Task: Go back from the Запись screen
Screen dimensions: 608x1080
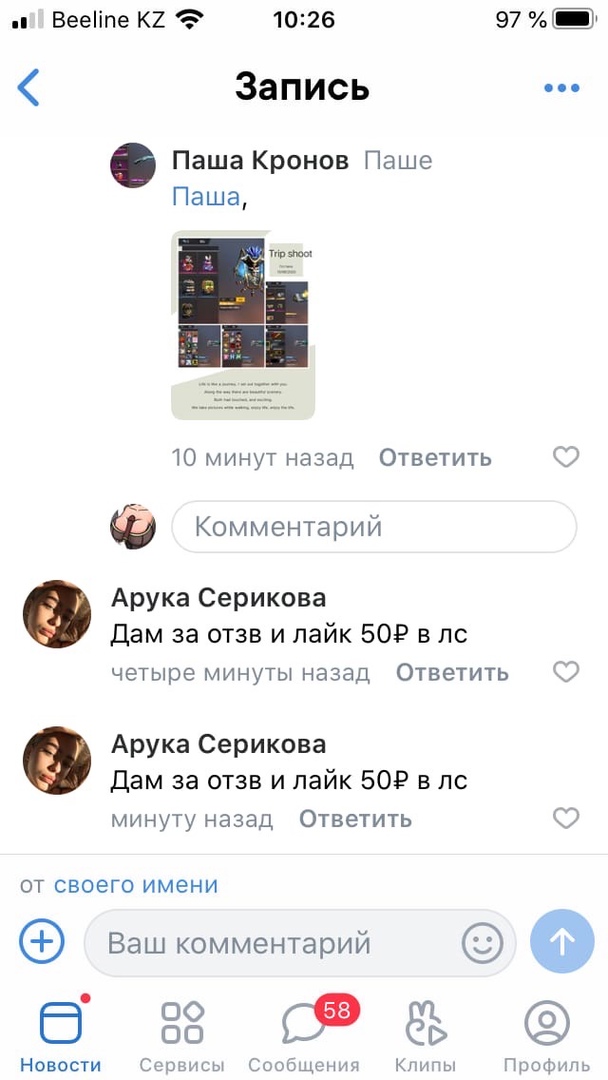Action: 29,88
